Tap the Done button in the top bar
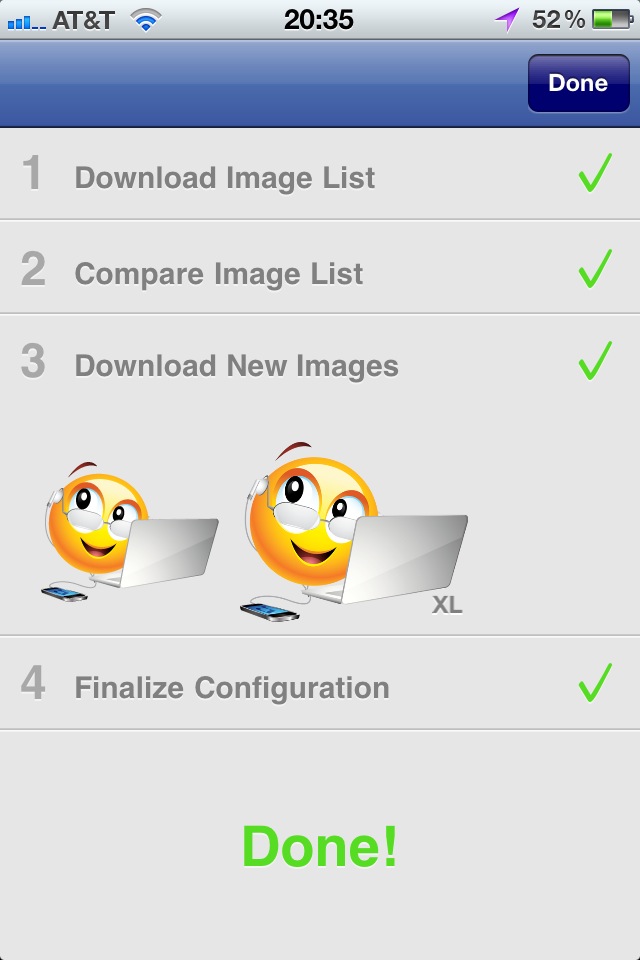 (x=578, y=83)
